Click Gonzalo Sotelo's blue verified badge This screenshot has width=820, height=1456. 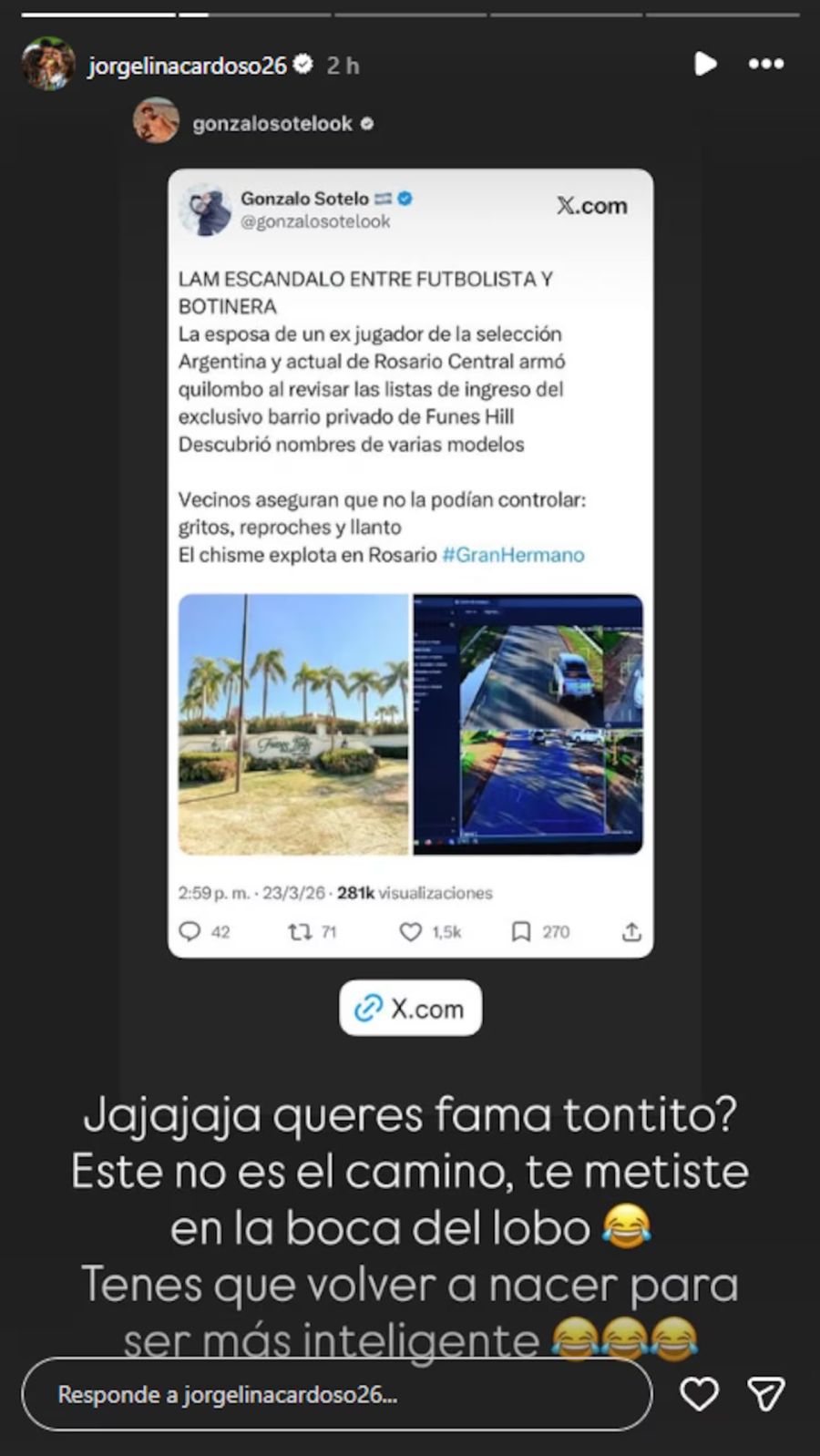[405, 199]
